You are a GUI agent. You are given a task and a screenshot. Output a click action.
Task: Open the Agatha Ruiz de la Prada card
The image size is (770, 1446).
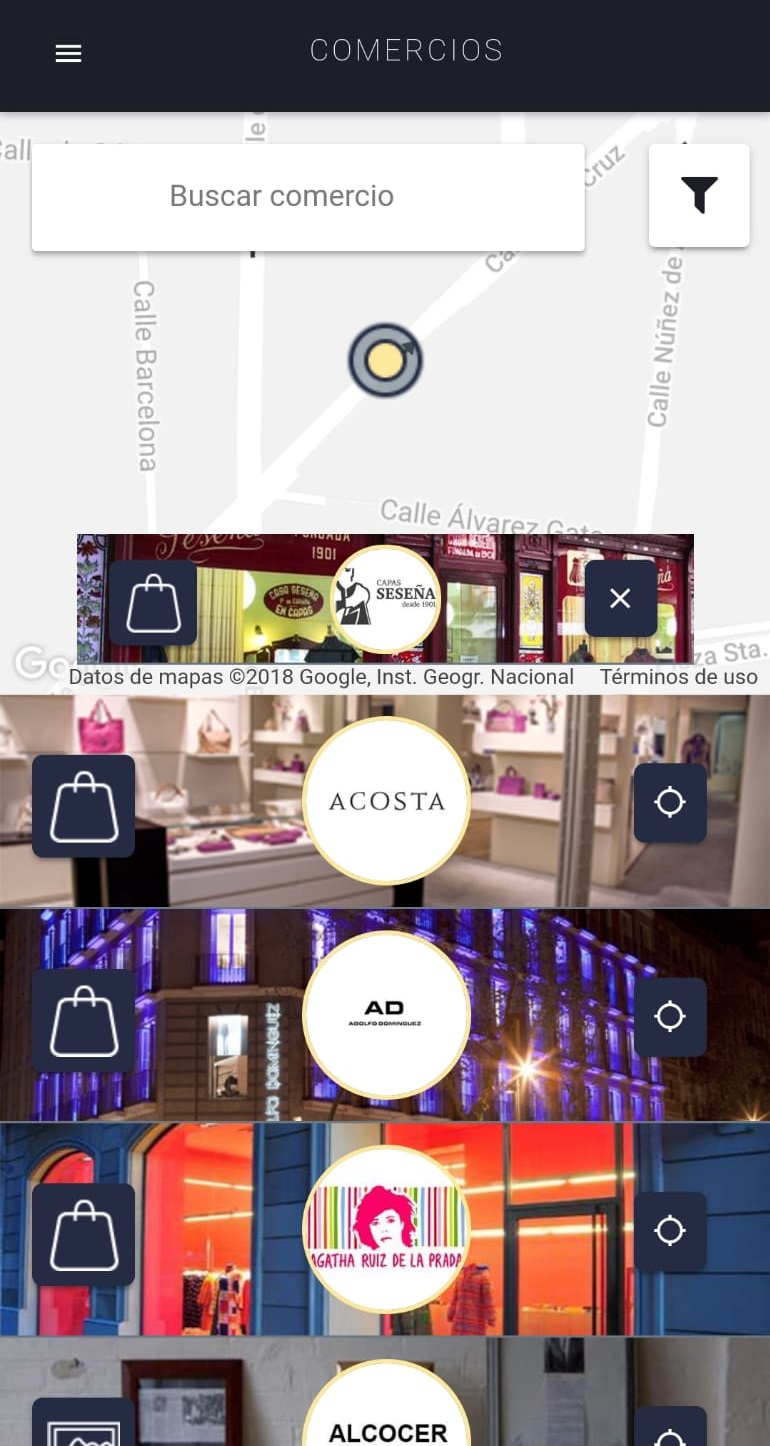pyautogui.click(x=386, y=1229)
